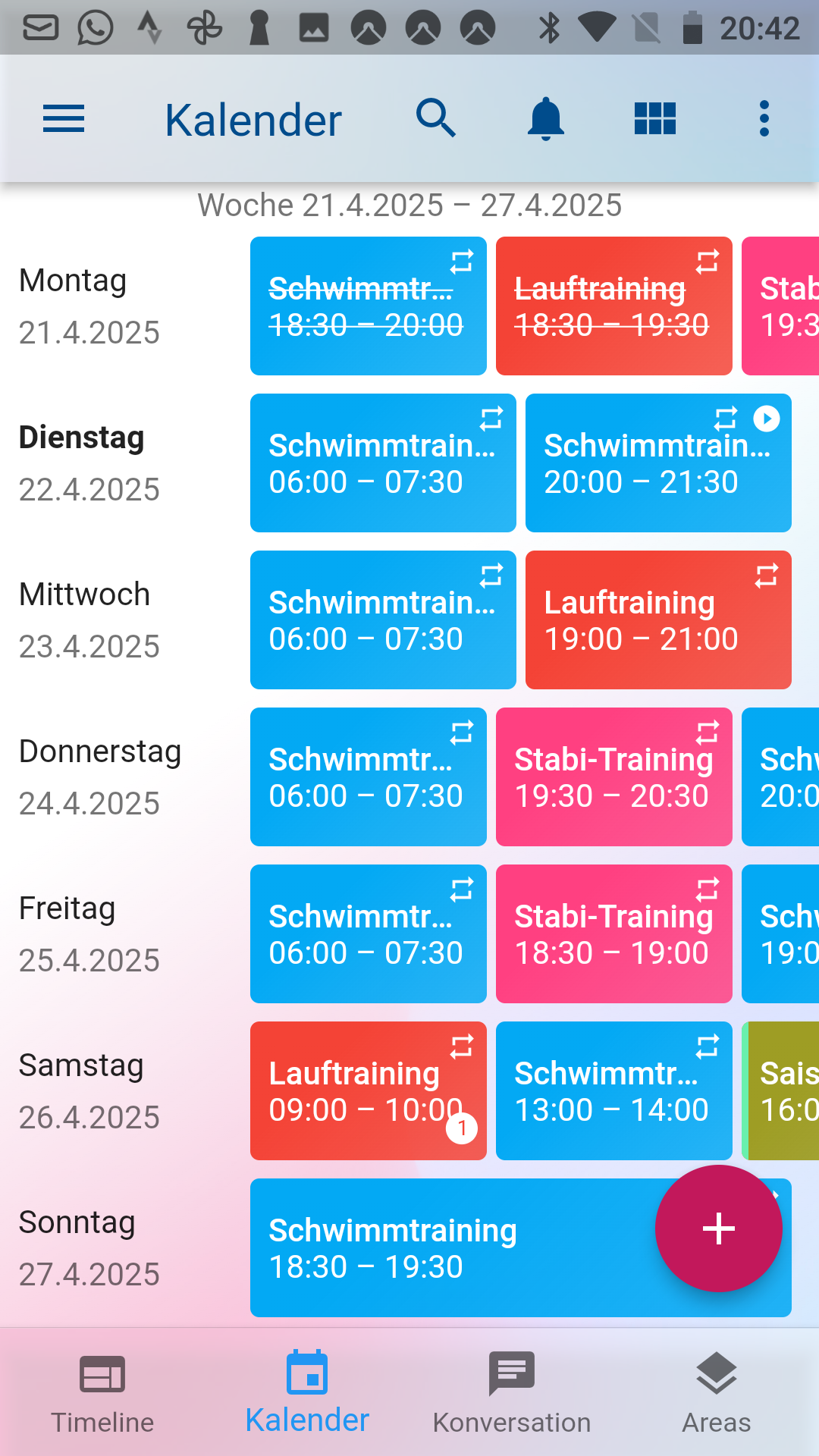Open Saturday's Lauftraining 09:00 – 10:00
The width and height of the screenshot is (819, 1456).
pyautogui.click(x=368, y=1091)
